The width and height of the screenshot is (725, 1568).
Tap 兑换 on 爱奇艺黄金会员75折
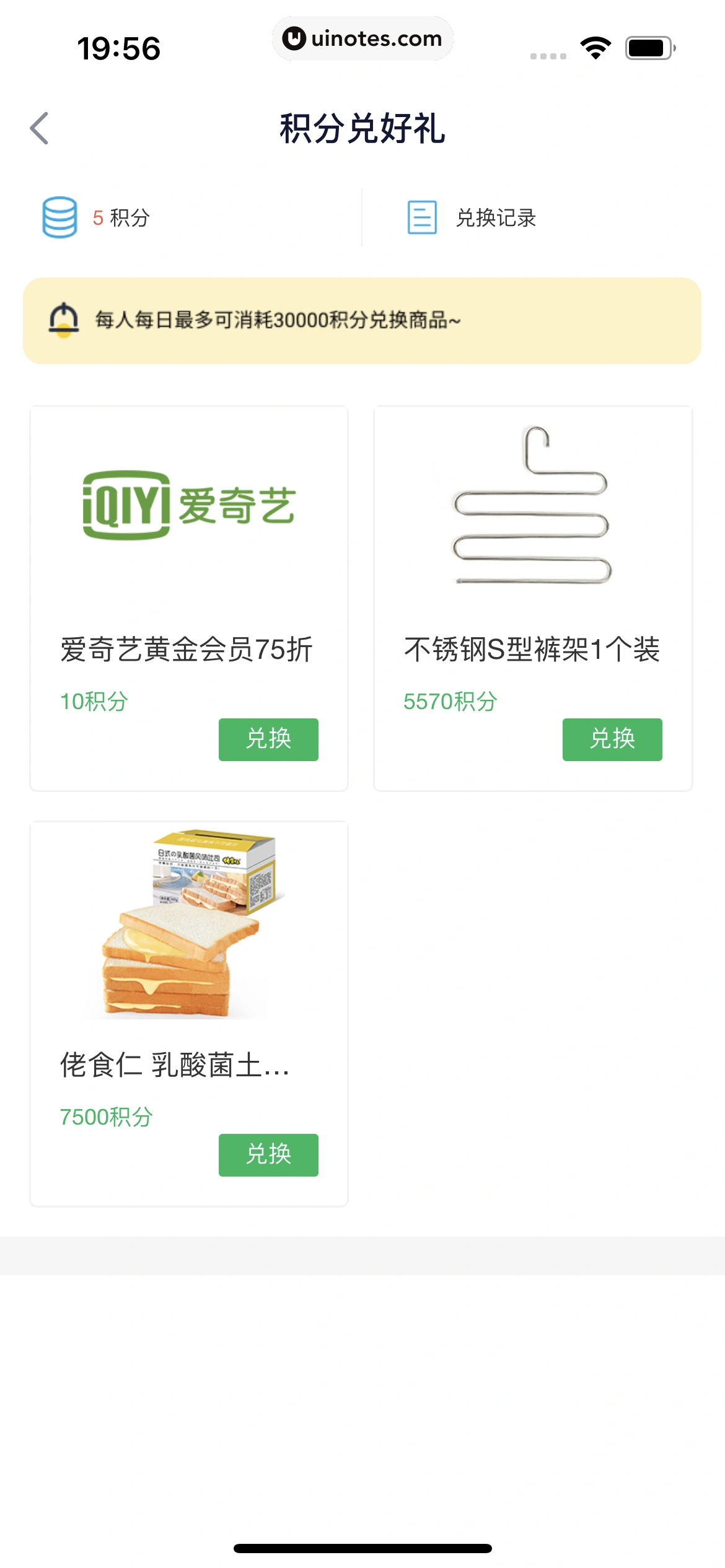(x=268, y=739)
